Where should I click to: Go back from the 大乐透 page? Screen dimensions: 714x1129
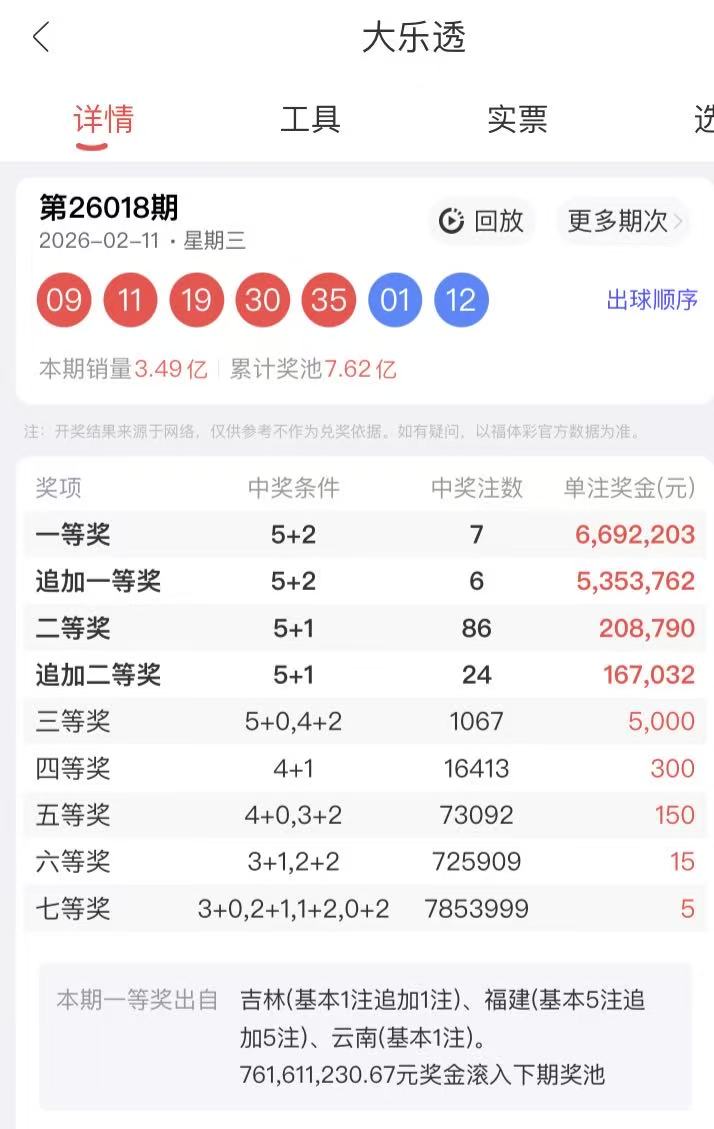pyautogui.click(x=41, y=38)
